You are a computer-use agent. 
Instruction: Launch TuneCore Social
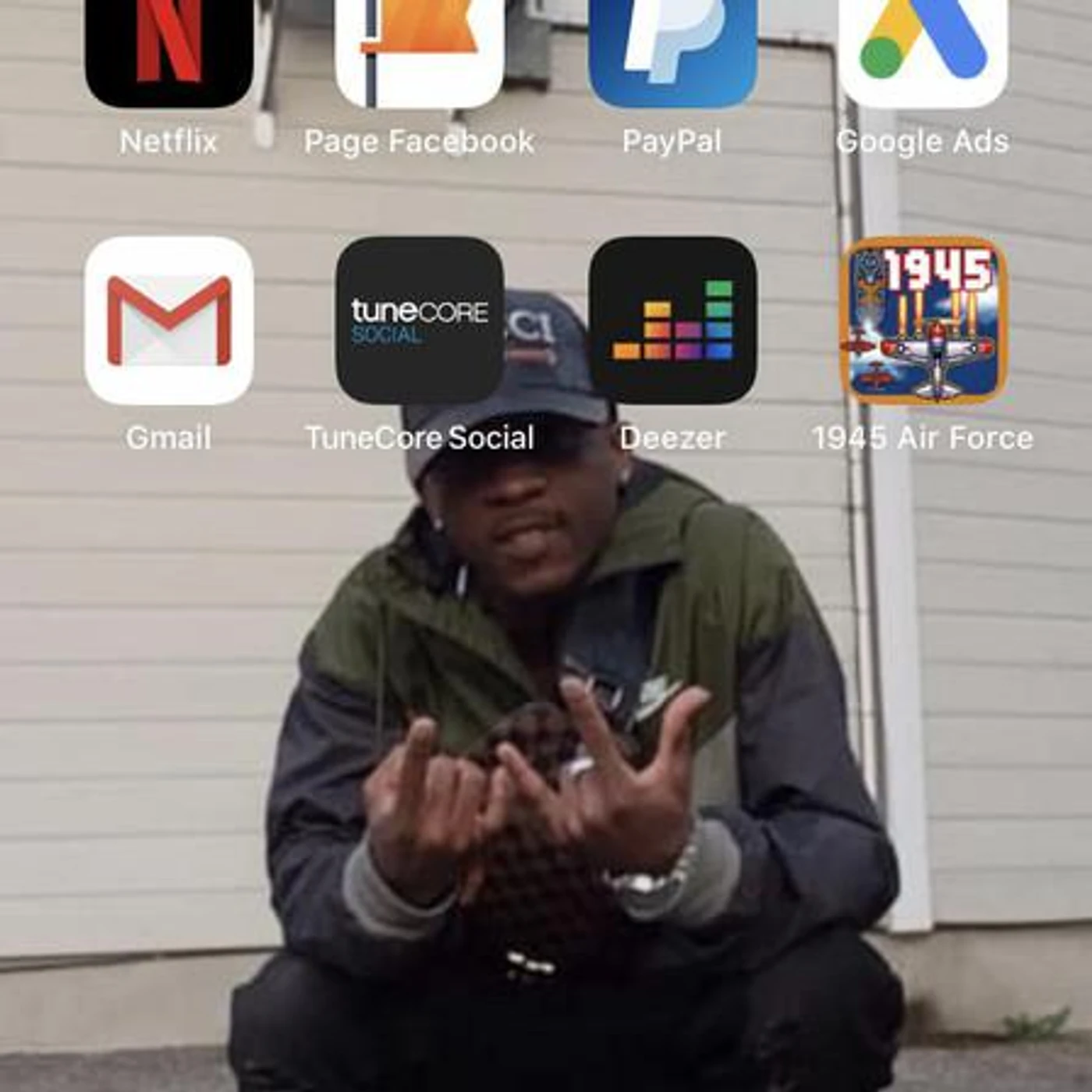tap(420, 321)
